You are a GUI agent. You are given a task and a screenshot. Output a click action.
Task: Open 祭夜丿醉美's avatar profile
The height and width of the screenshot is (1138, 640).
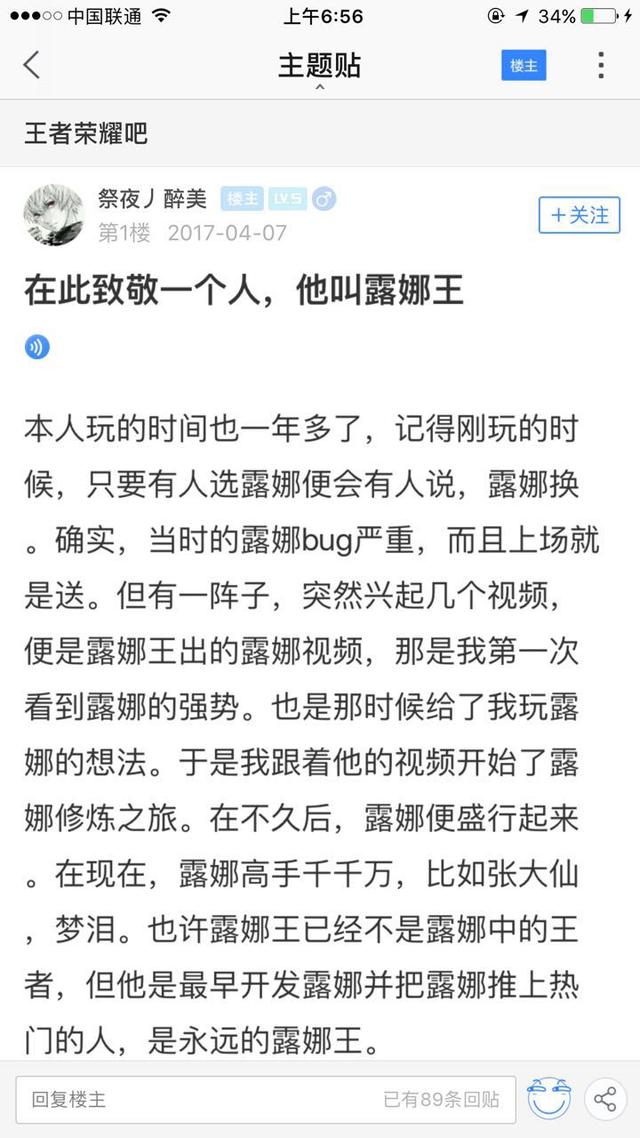click(54, 215)
